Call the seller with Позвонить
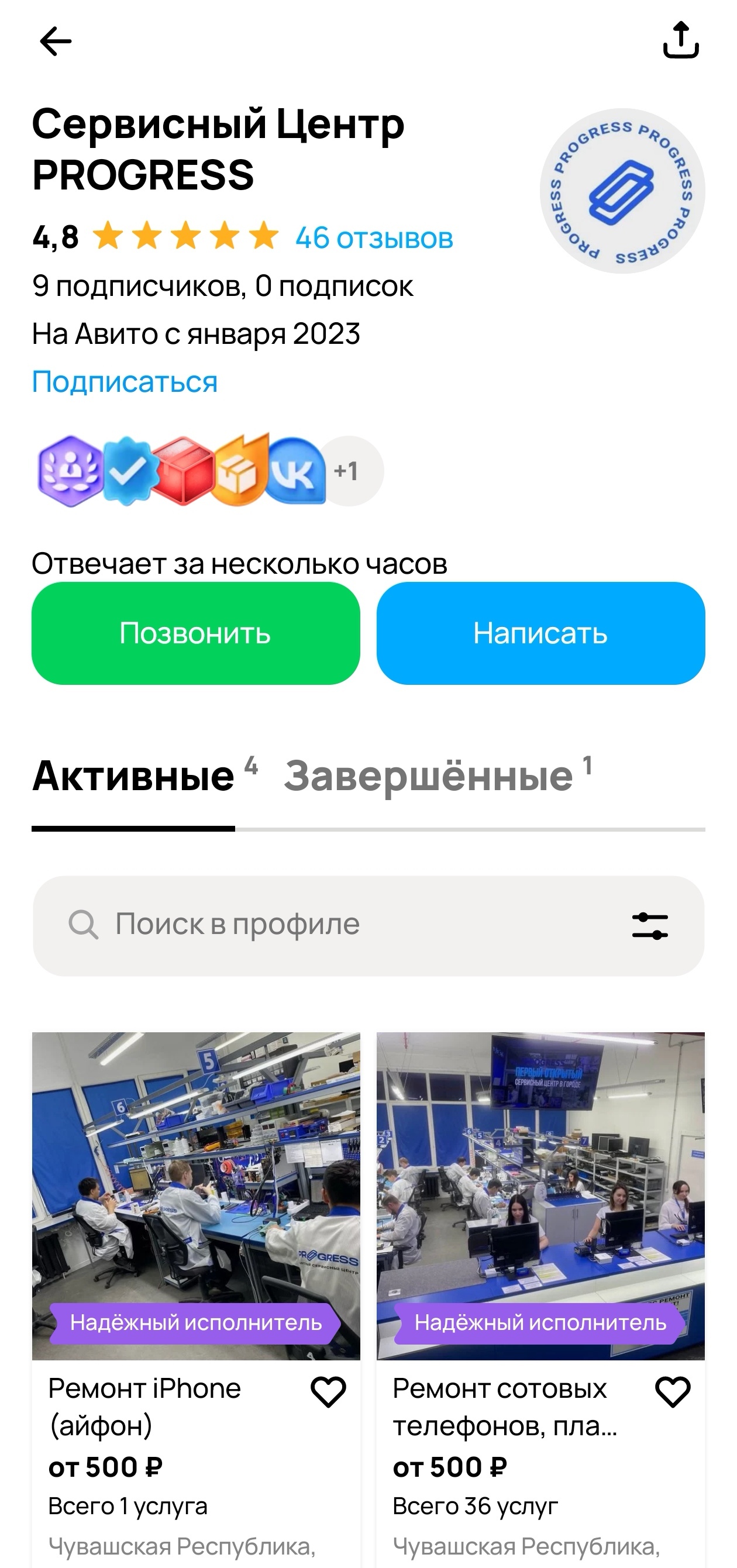This screenshot has width=737, height=1568. point(195,633)
